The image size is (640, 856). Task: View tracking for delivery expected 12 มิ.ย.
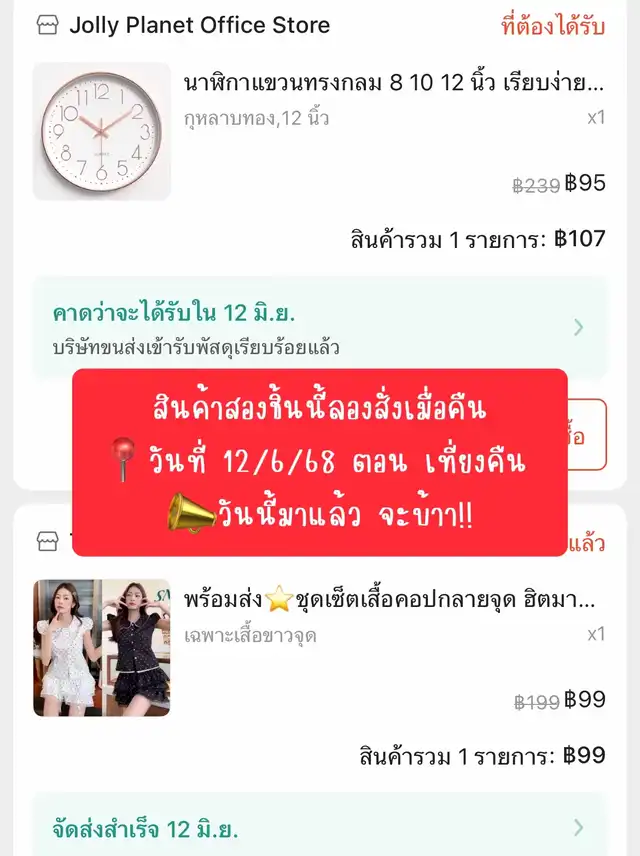[x=320, y=327]
